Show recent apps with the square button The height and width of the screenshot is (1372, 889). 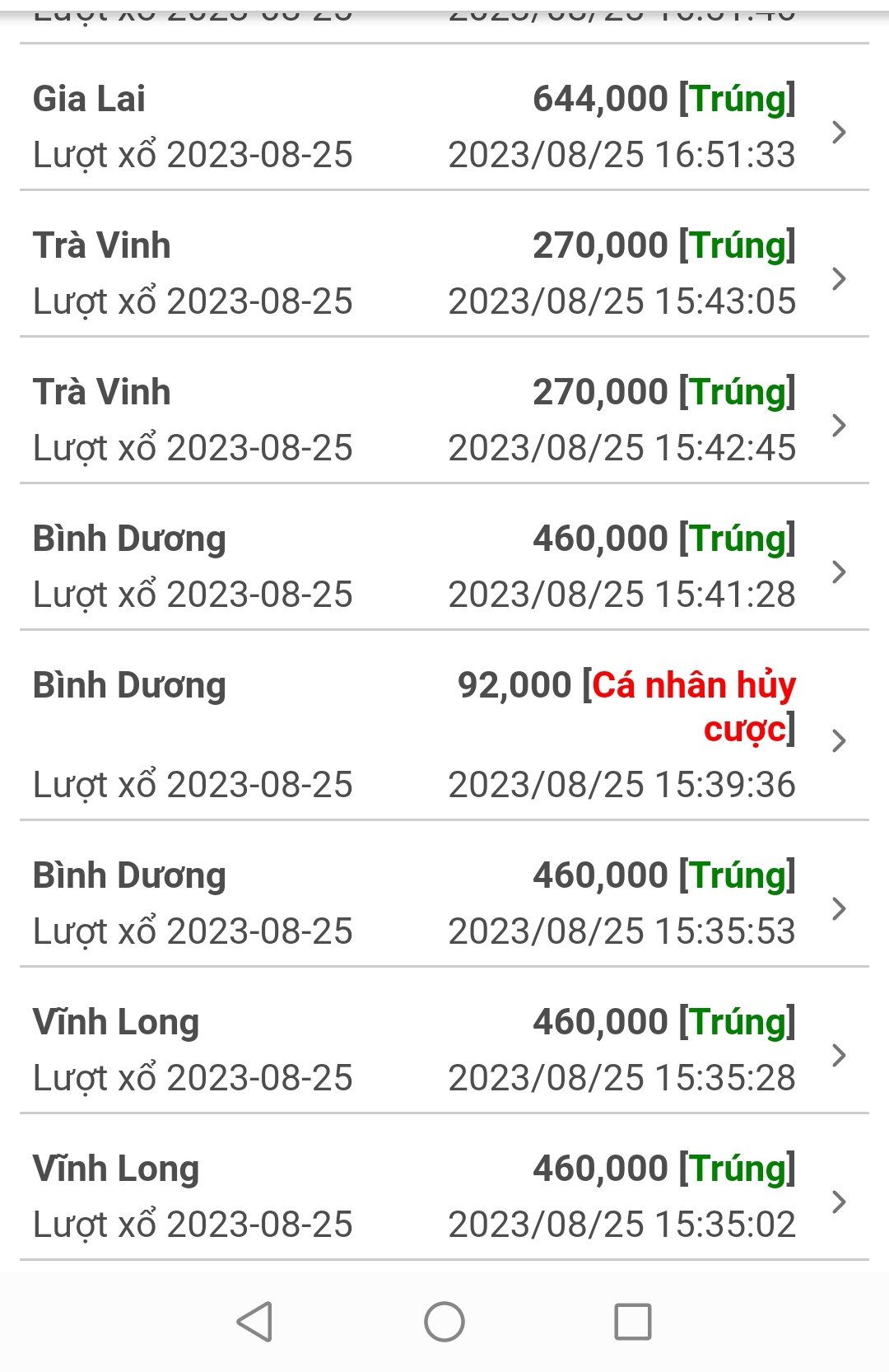pyautogui.click(x=633, y=1322)
